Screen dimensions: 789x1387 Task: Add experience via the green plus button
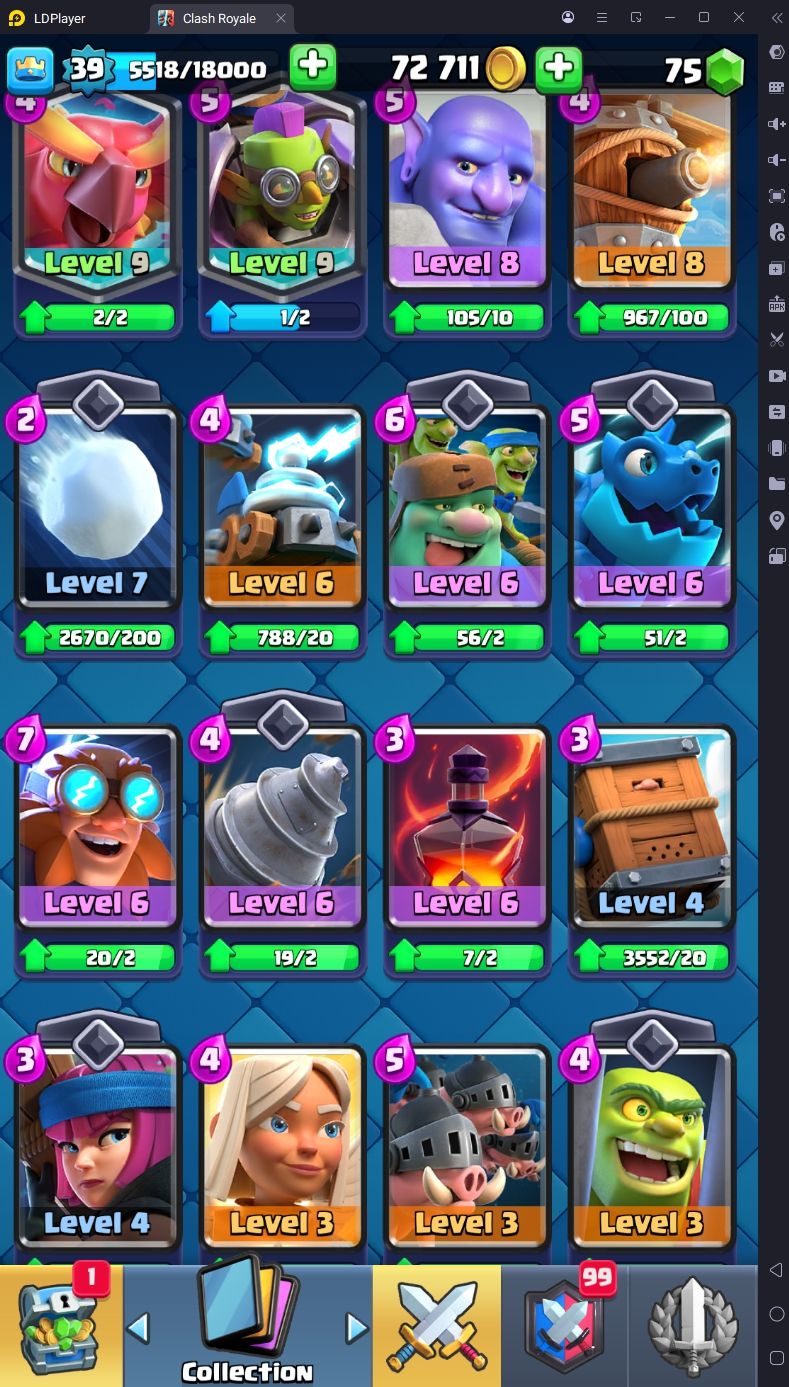313,67
